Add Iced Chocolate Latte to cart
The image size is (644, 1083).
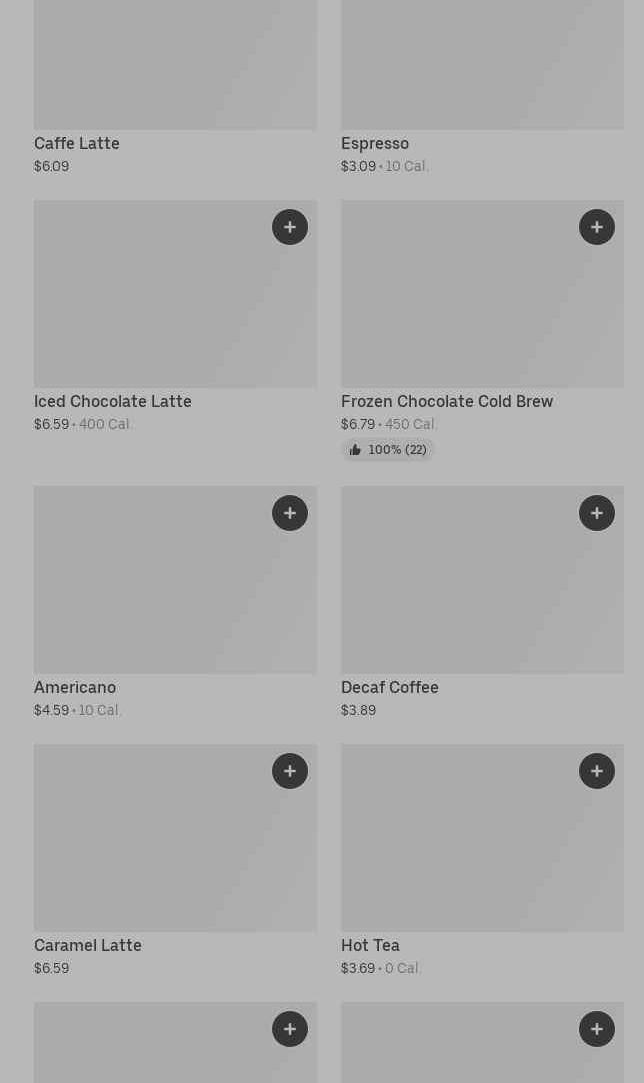[x=290, y=227]
